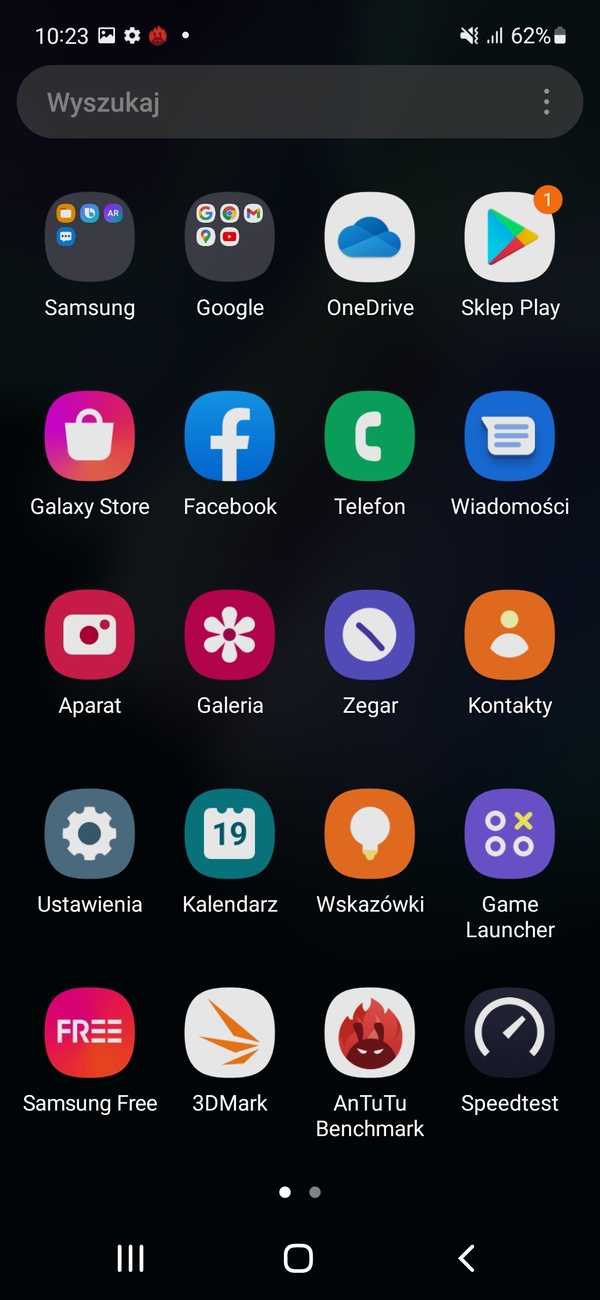Open Sklep Play store
600x1300 pixels.
pos(510,237)
